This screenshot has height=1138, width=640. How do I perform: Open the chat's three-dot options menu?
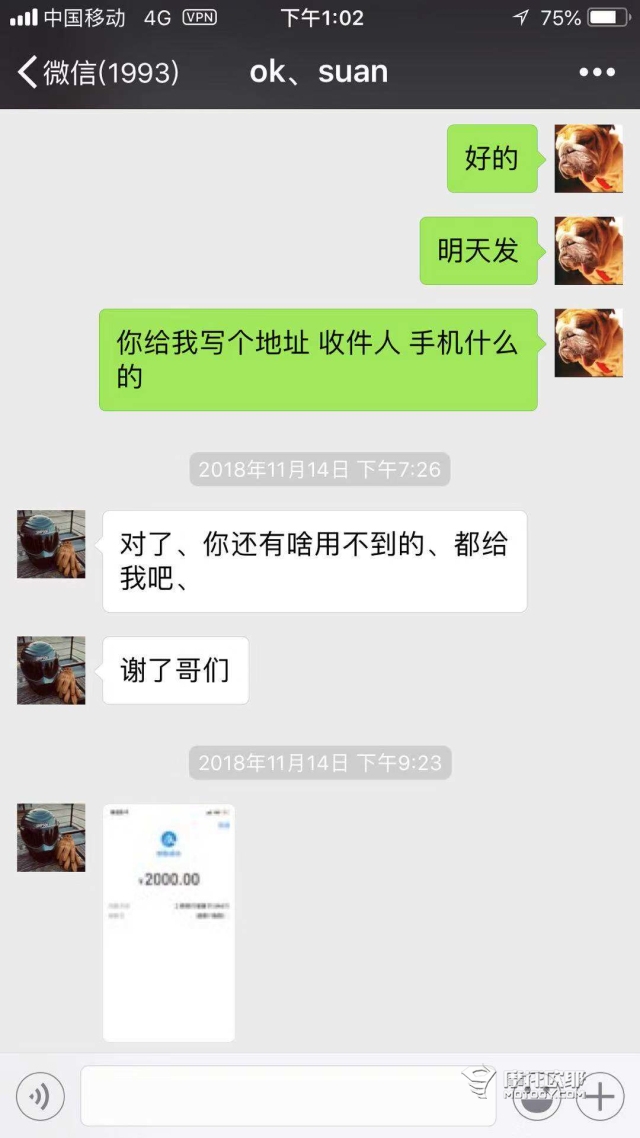(597, 72)
